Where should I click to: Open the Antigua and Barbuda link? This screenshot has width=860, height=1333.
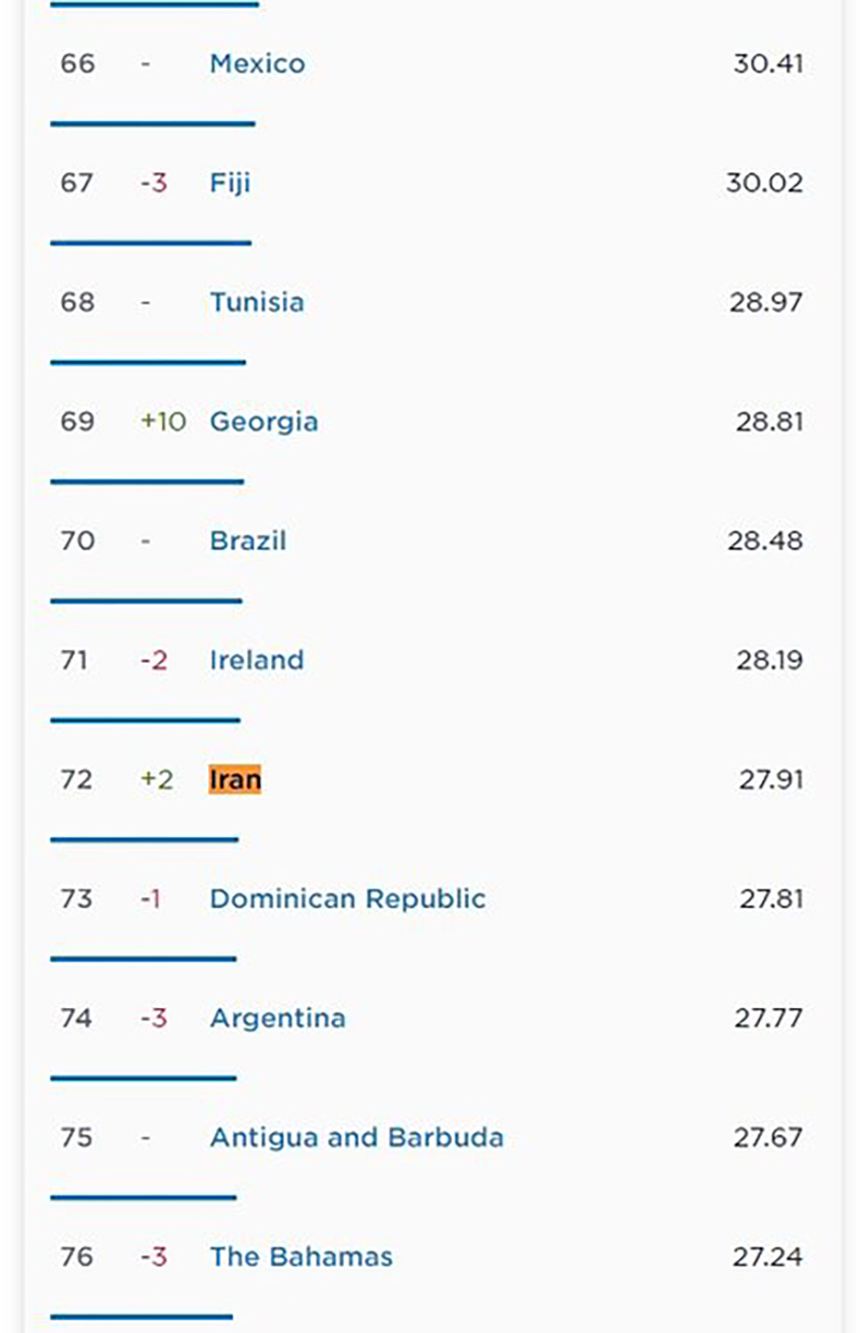tap(356, 1137)
